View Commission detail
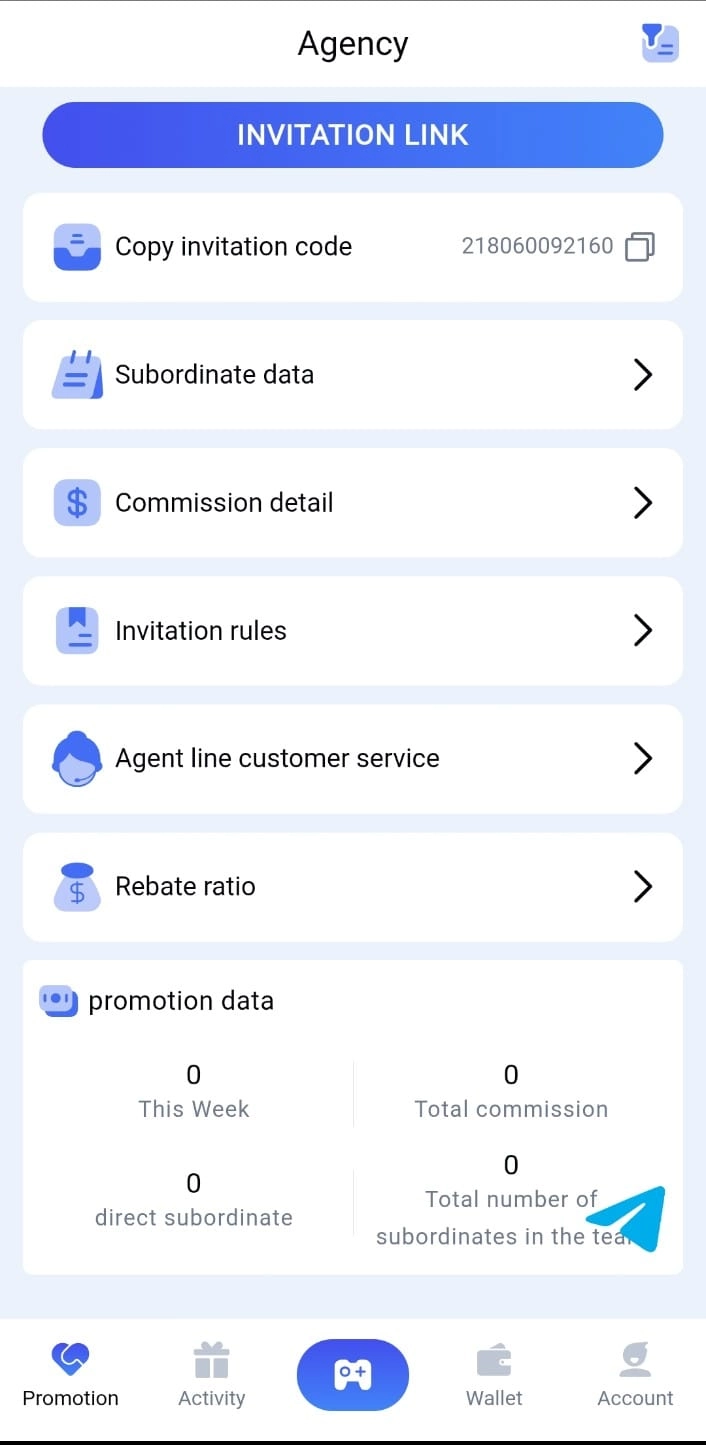Viewport: 706px width, 1445px height. pos(352,503)
